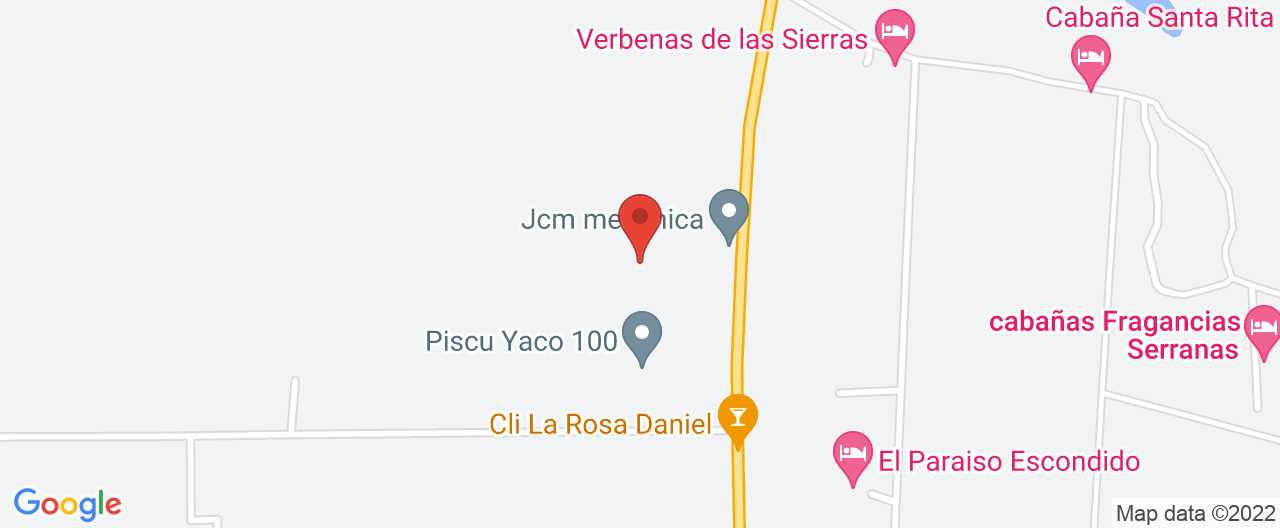1280x528 pixels.
Task: Select the Piscu Yaco 100 marker
Action: 642,335
